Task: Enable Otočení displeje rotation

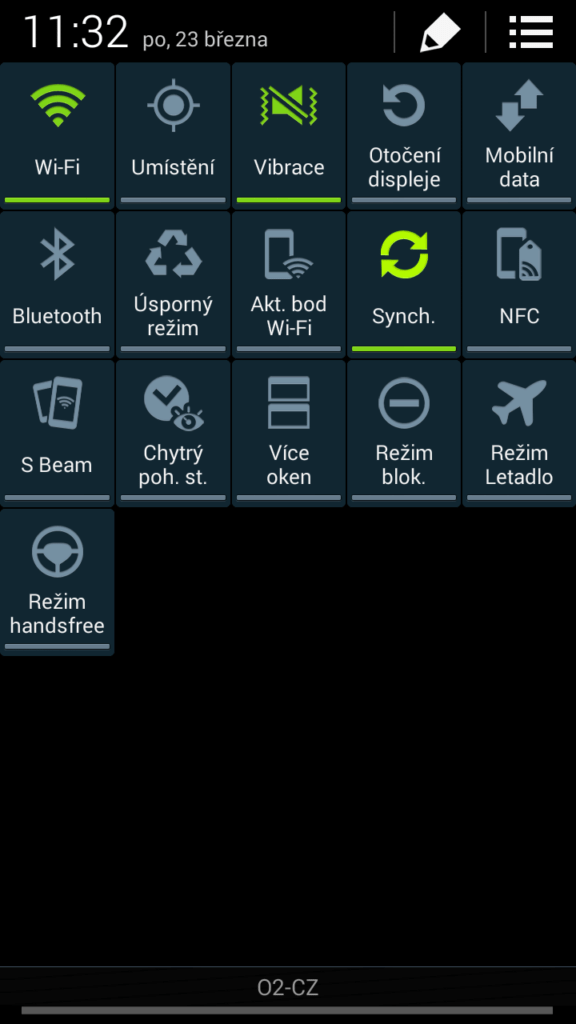Action: 404,135
